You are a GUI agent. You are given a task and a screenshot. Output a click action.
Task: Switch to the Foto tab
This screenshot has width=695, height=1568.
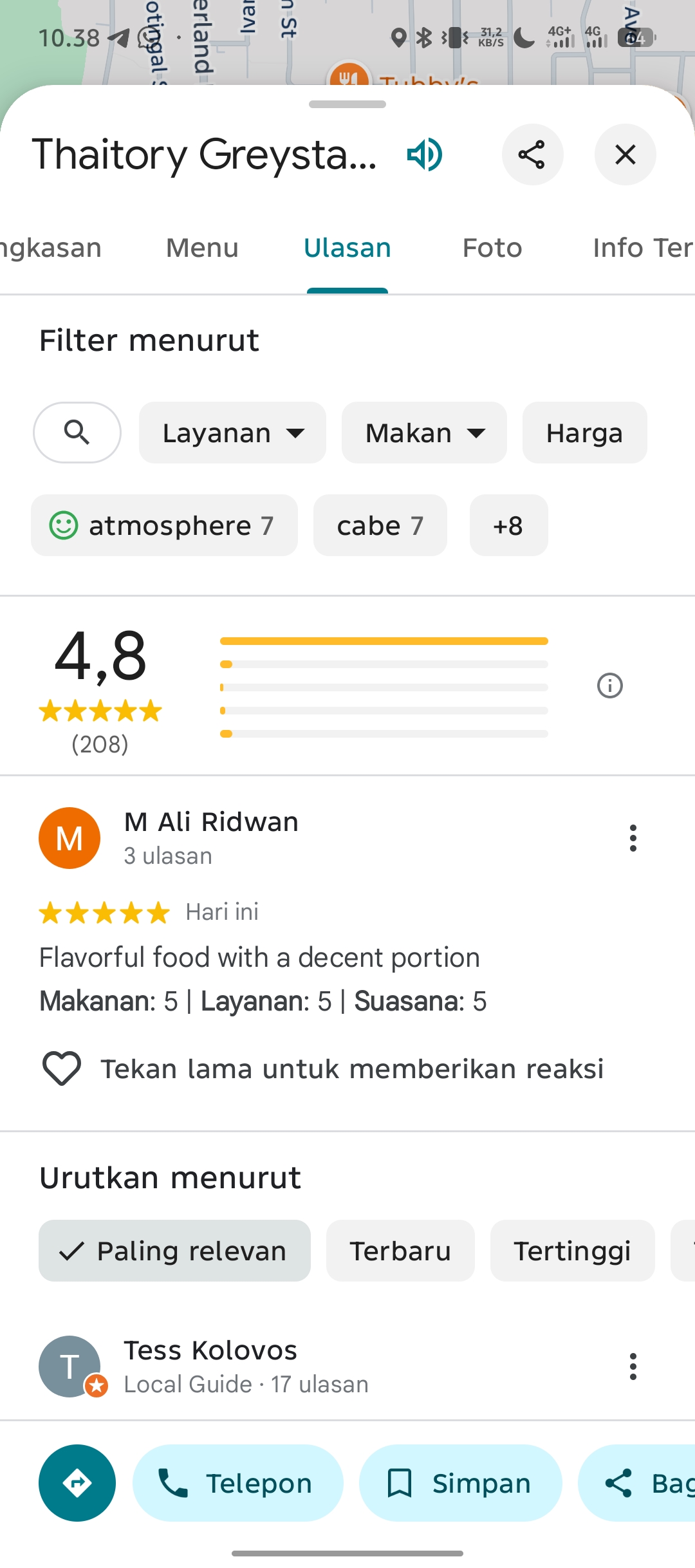click(x=492, y=248)
